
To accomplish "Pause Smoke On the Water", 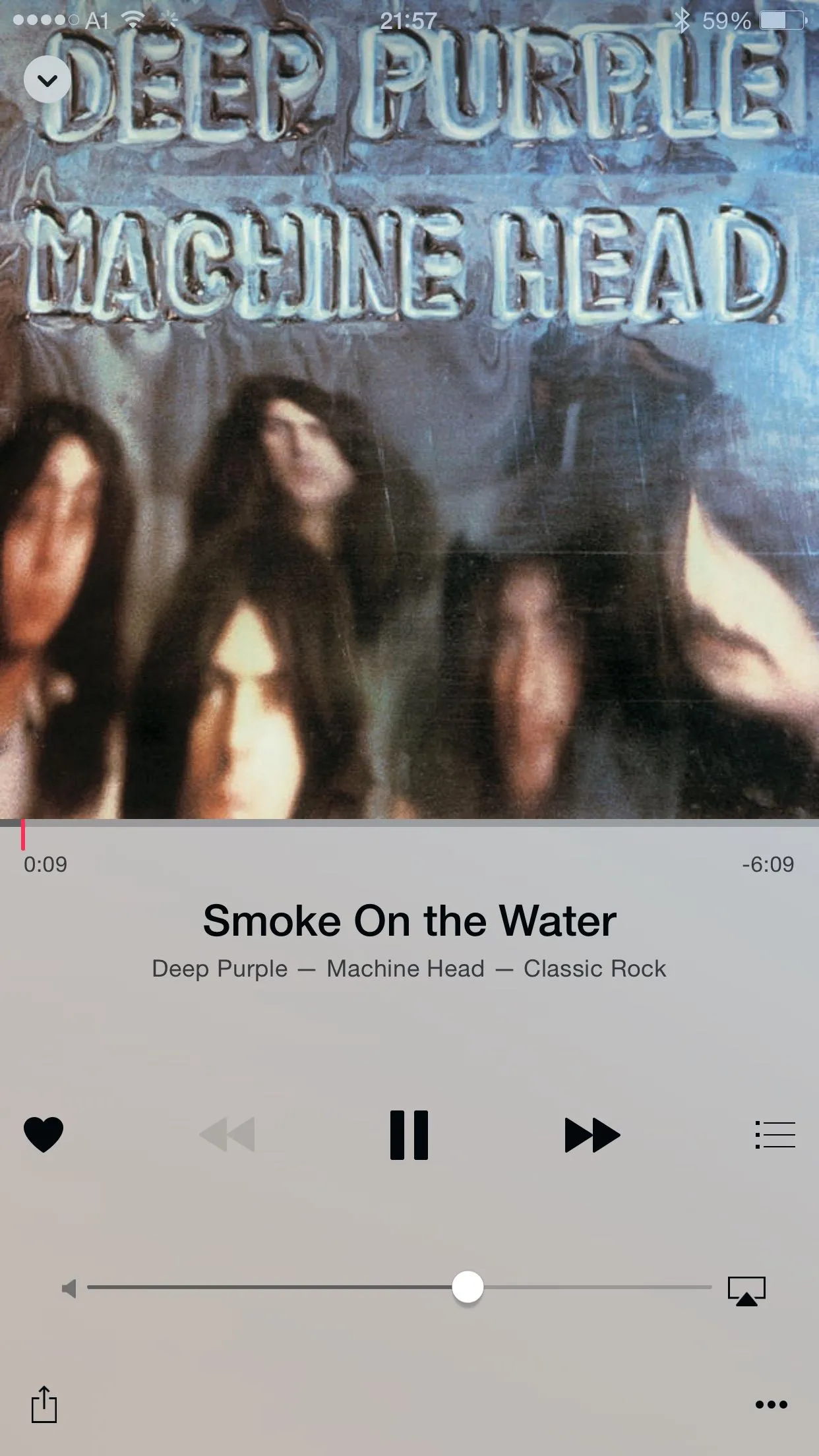I will coord(409,1135).
